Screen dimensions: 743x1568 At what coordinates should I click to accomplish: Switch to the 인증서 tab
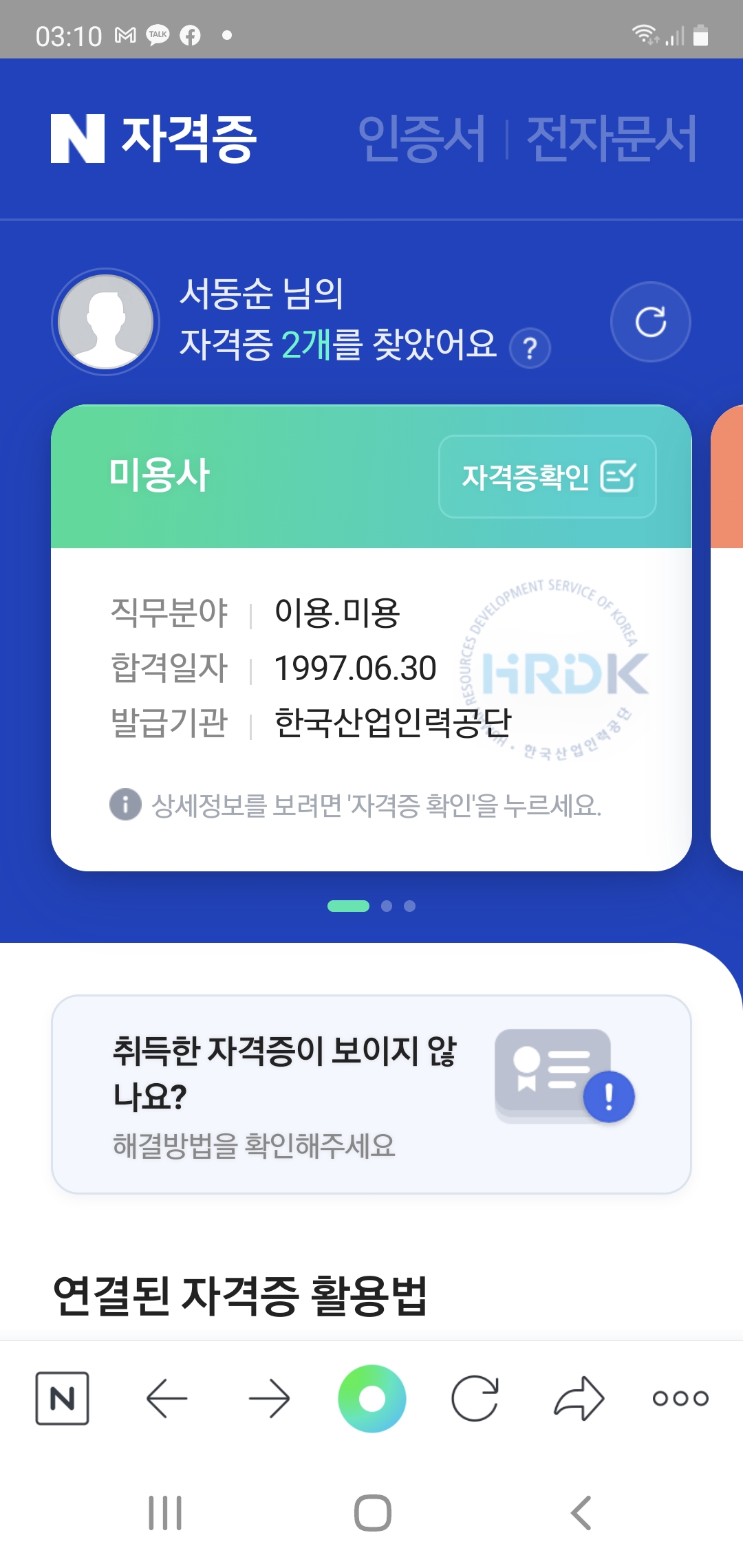pyautogui.click(x=422, y=139)
